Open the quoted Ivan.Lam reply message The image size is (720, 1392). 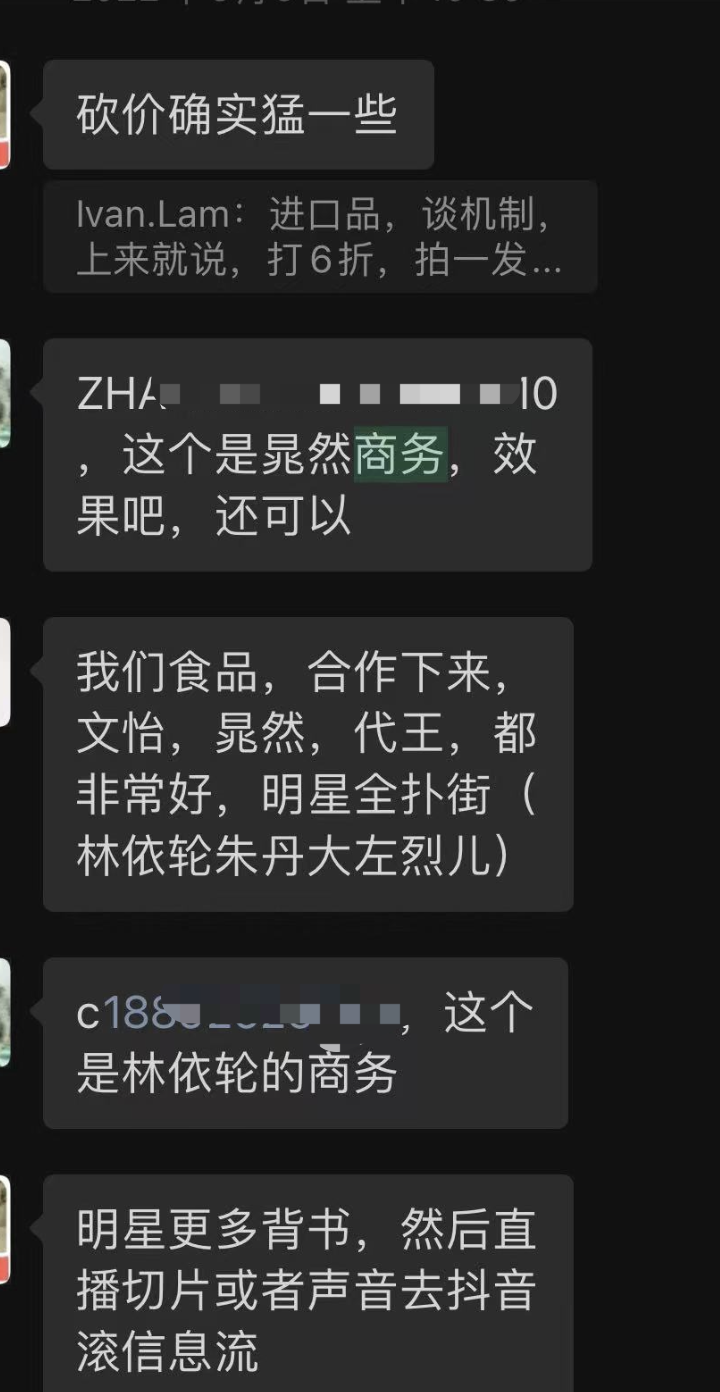pyautogui.click(x=320, y=237)
